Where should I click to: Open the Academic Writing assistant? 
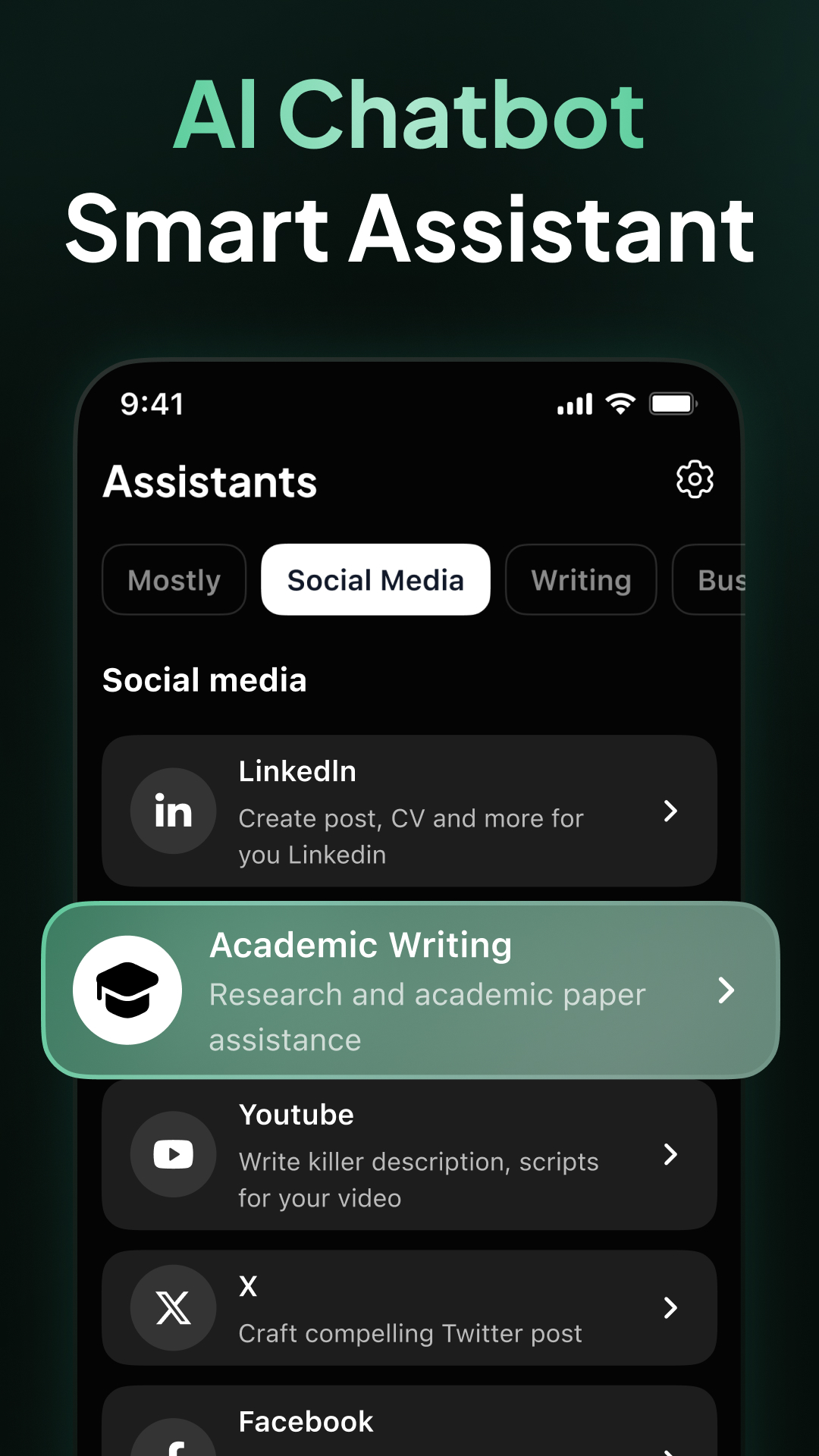click(x=409, y=990)
